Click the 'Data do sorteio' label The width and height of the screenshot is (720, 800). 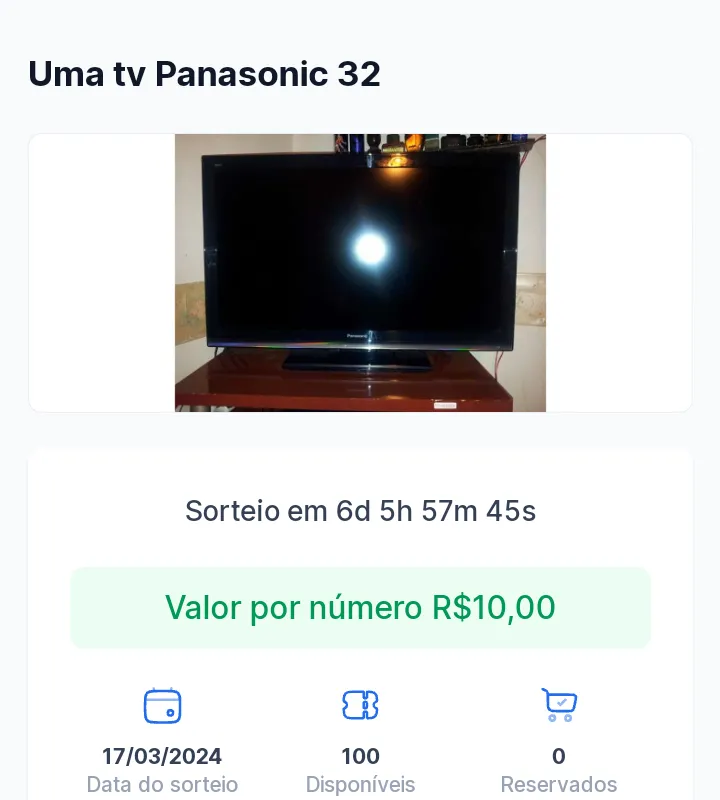tap(161, 784)
